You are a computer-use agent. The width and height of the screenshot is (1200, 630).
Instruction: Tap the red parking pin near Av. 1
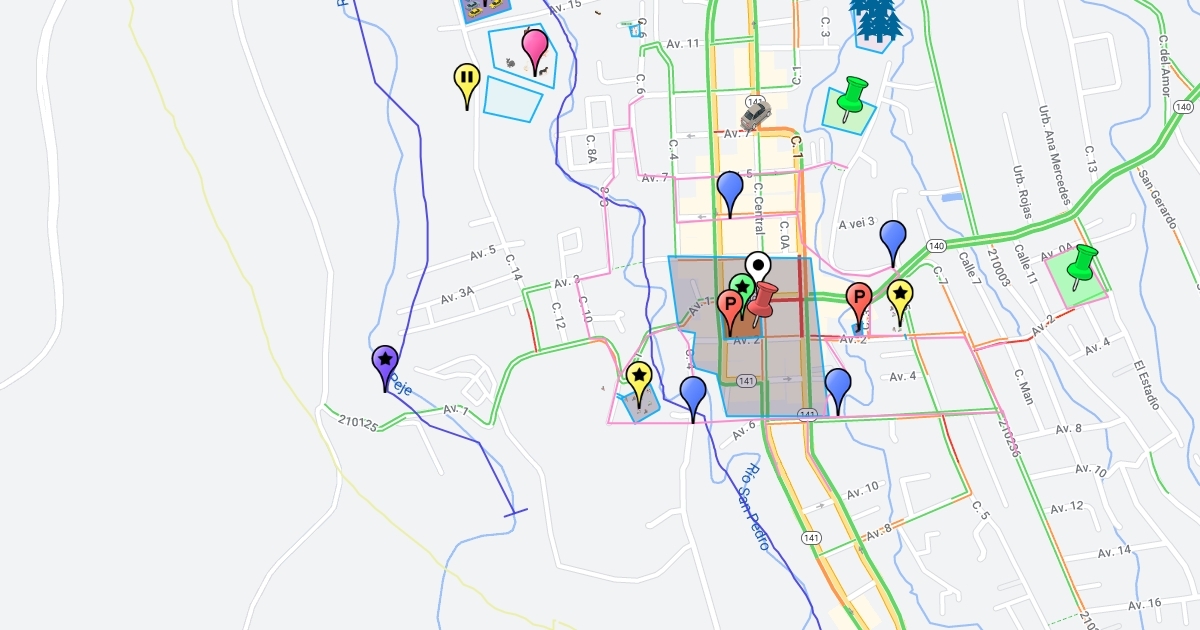coord(730,312)
